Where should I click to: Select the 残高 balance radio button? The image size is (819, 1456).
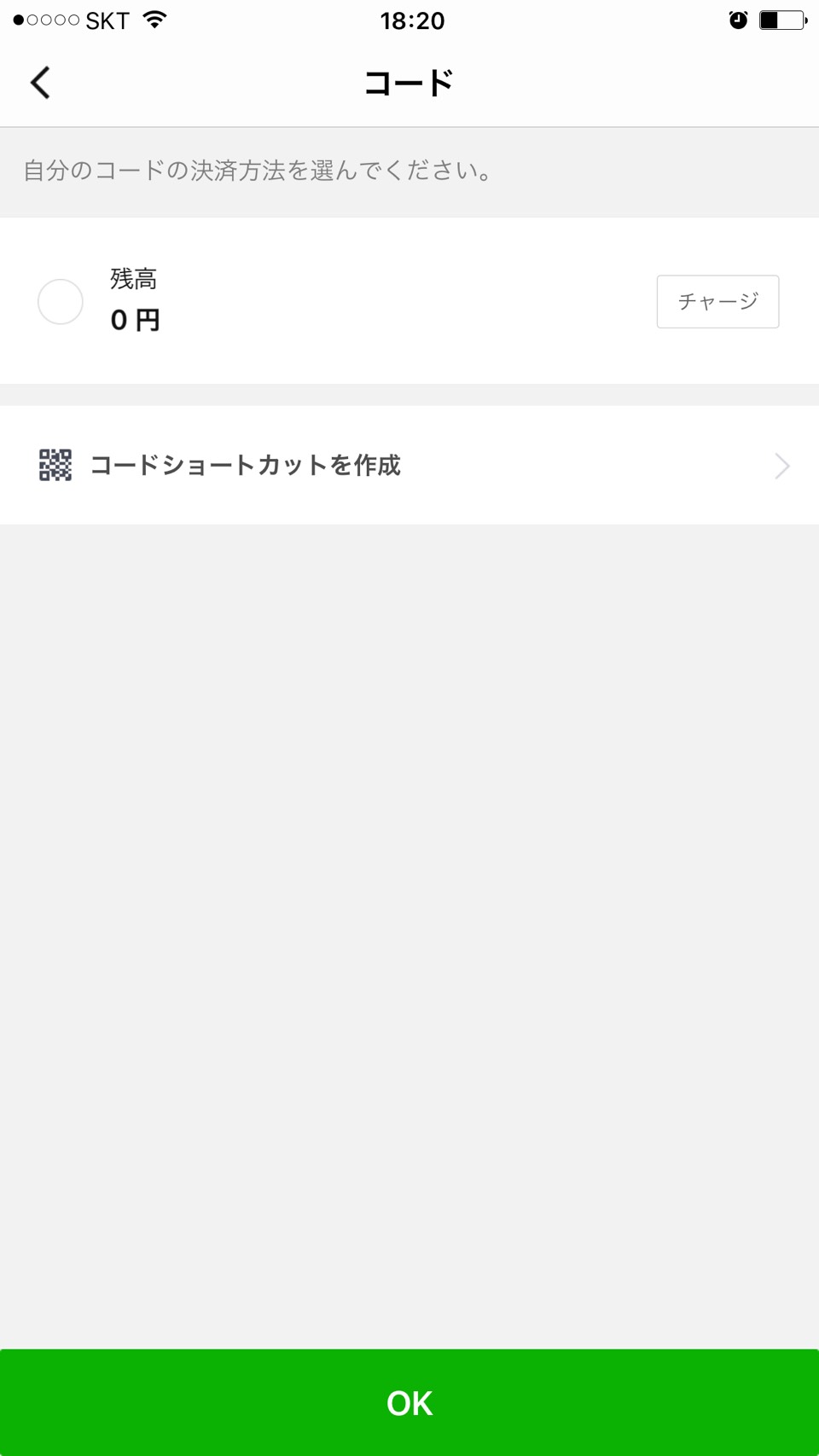point(61,302)
